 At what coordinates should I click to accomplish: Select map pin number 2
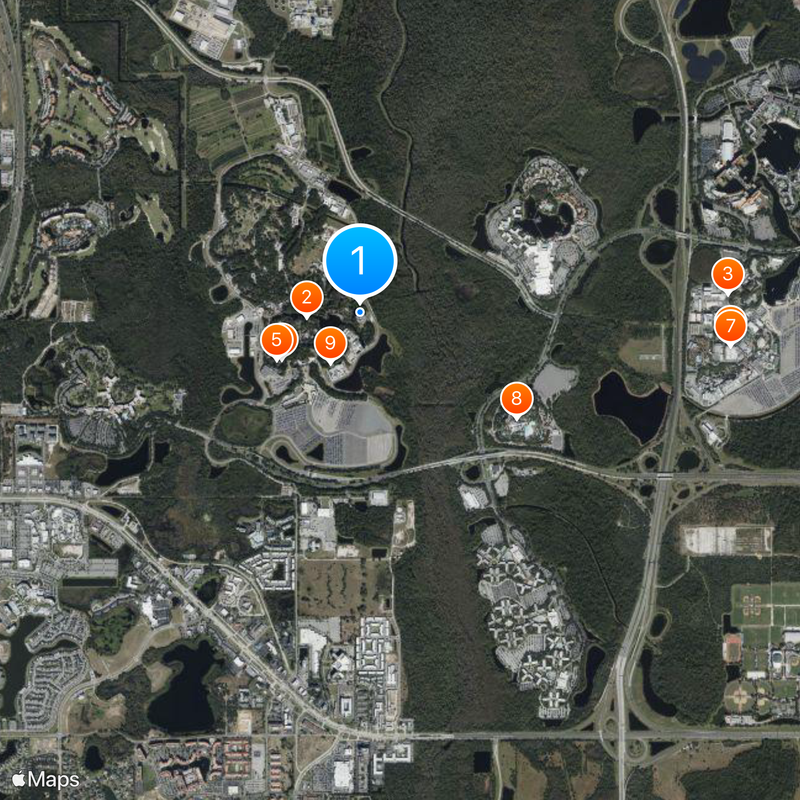[306, 297]
